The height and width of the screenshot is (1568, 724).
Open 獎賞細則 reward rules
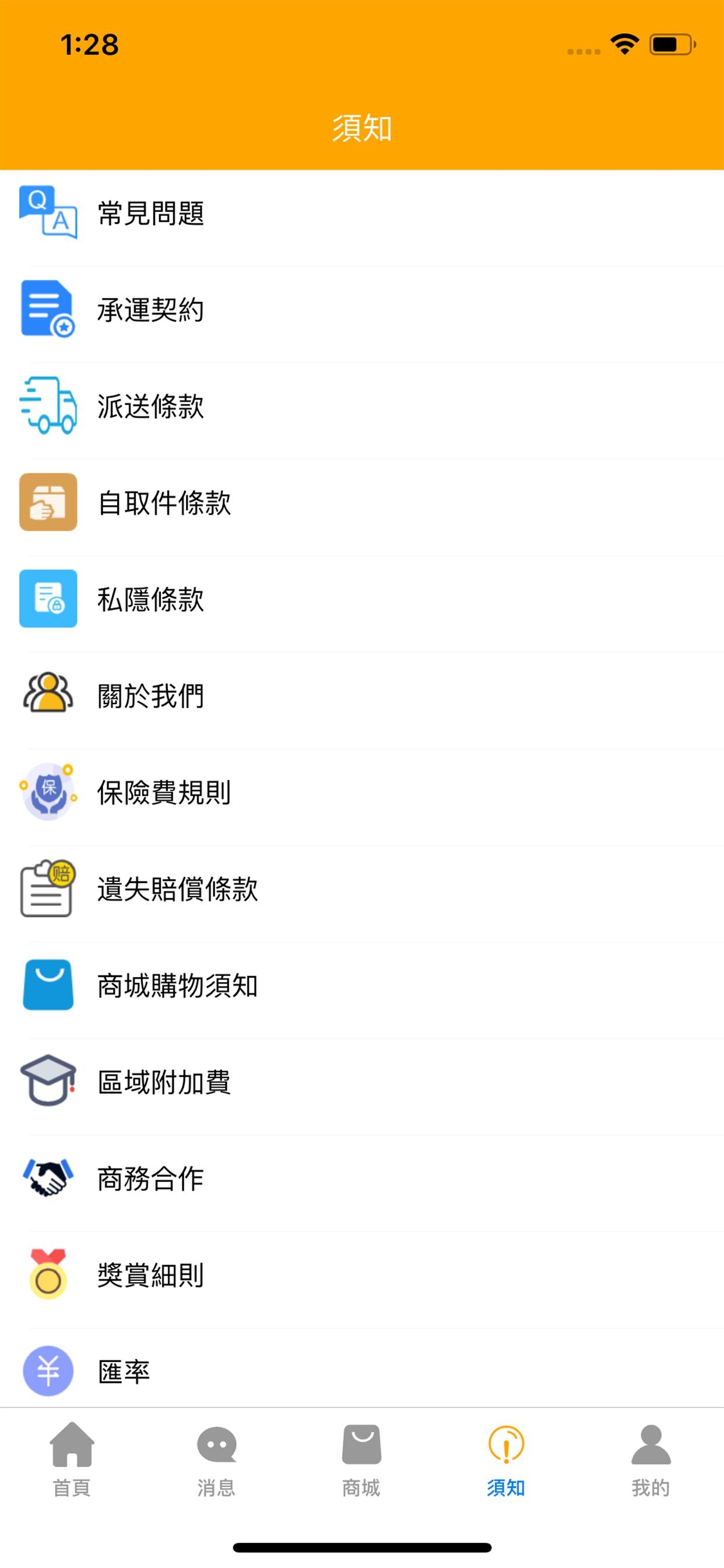(362, 1275)
